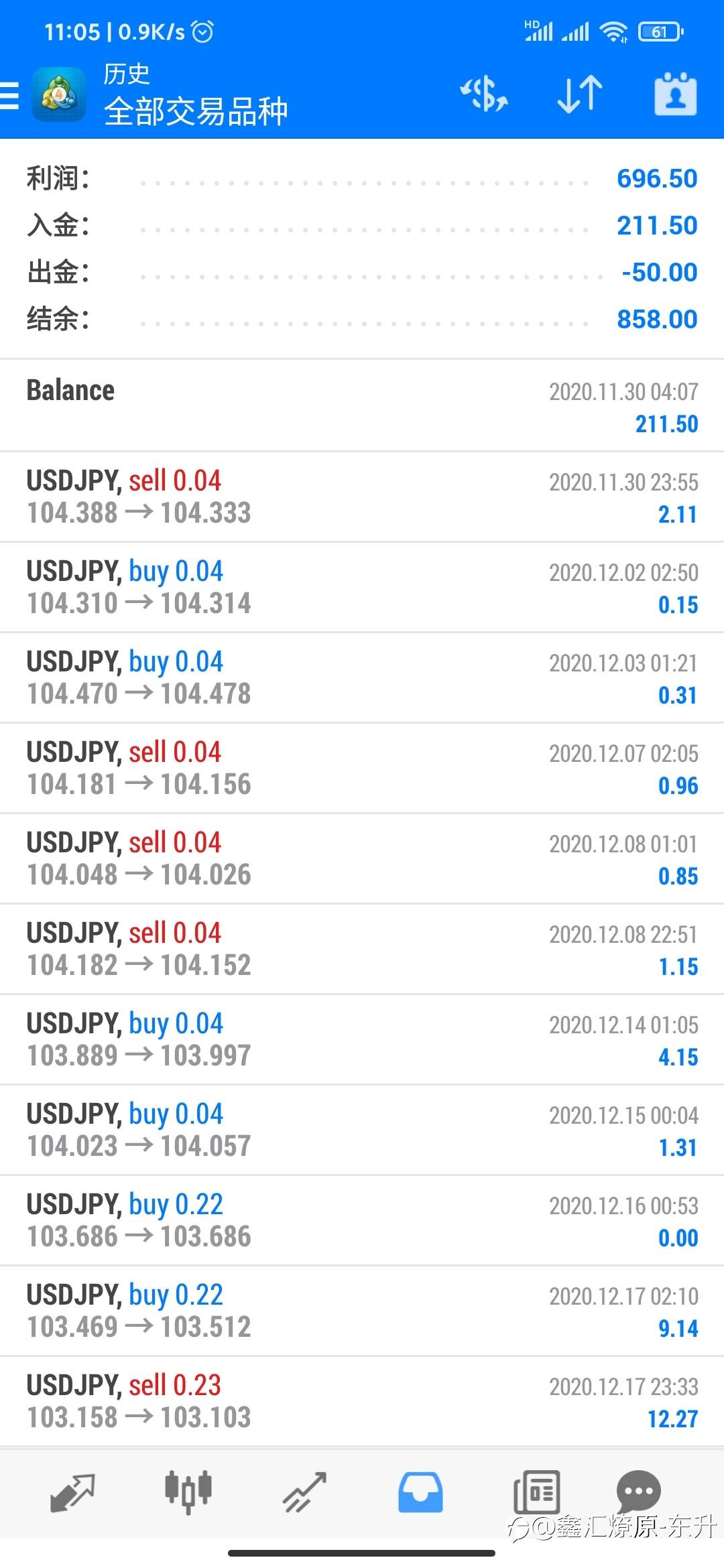Open the USDJPY buy 0.22 trade with 9.14 profit

pos(362,1311)
